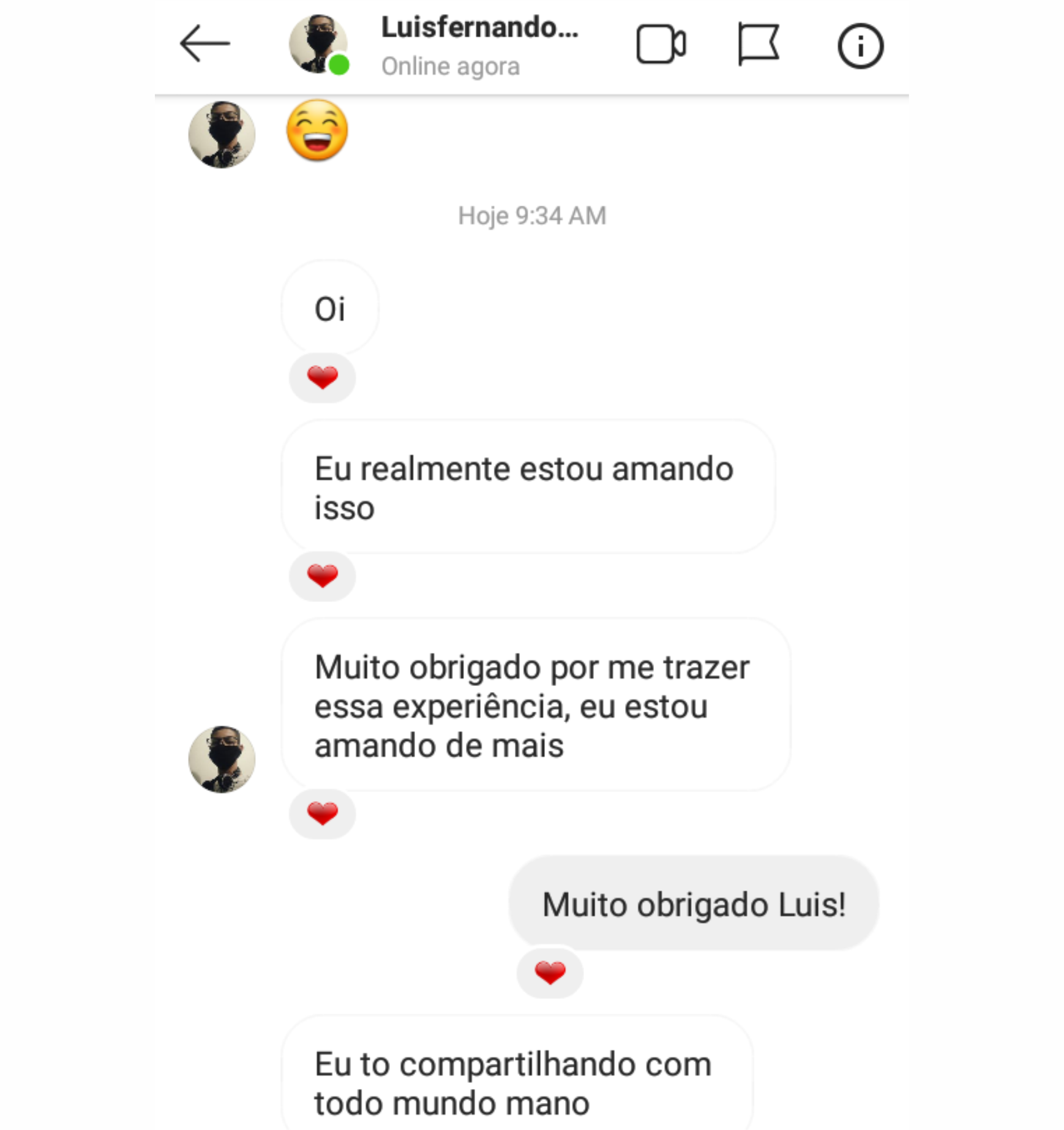Open sender avatar beside the grinning emoji message
Screen dimensions: 1064x1130
coord(222,135)
